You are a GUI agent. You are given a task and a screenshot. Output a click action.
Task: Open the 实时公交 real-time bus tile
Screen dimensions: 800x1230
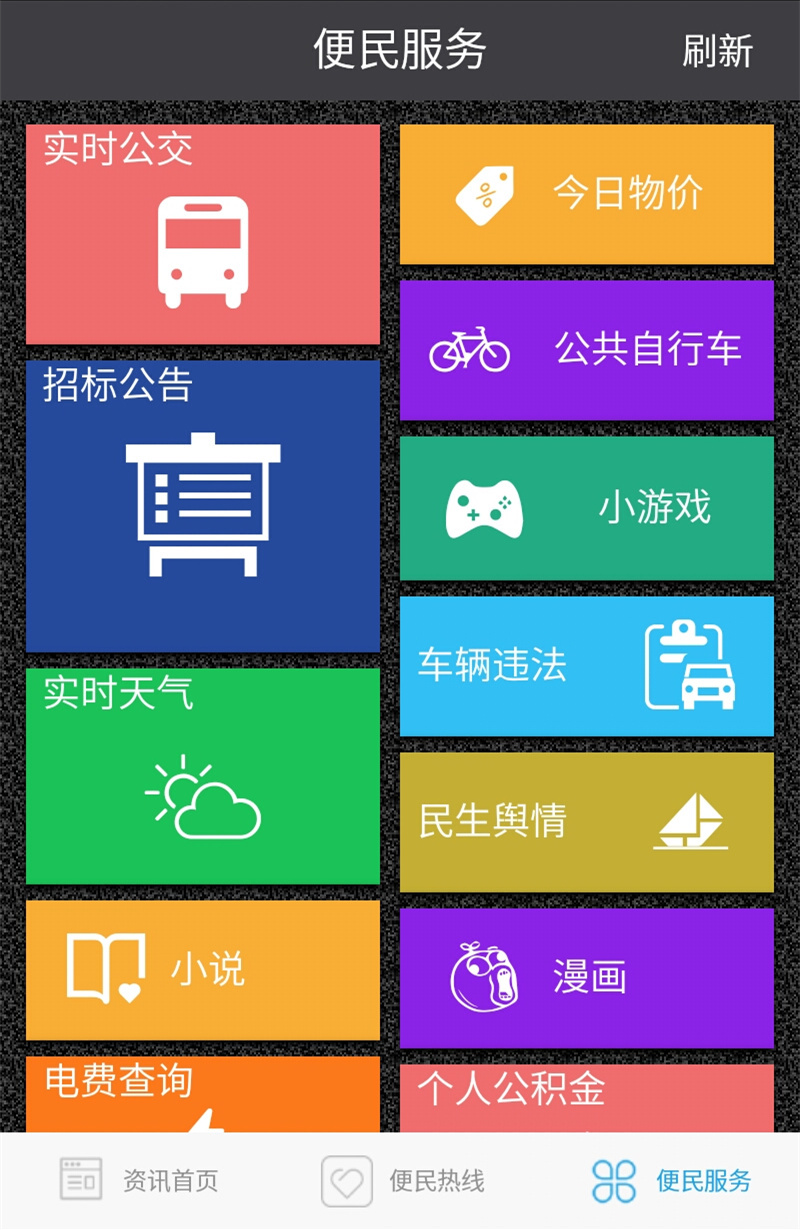(x=203, y=235)
